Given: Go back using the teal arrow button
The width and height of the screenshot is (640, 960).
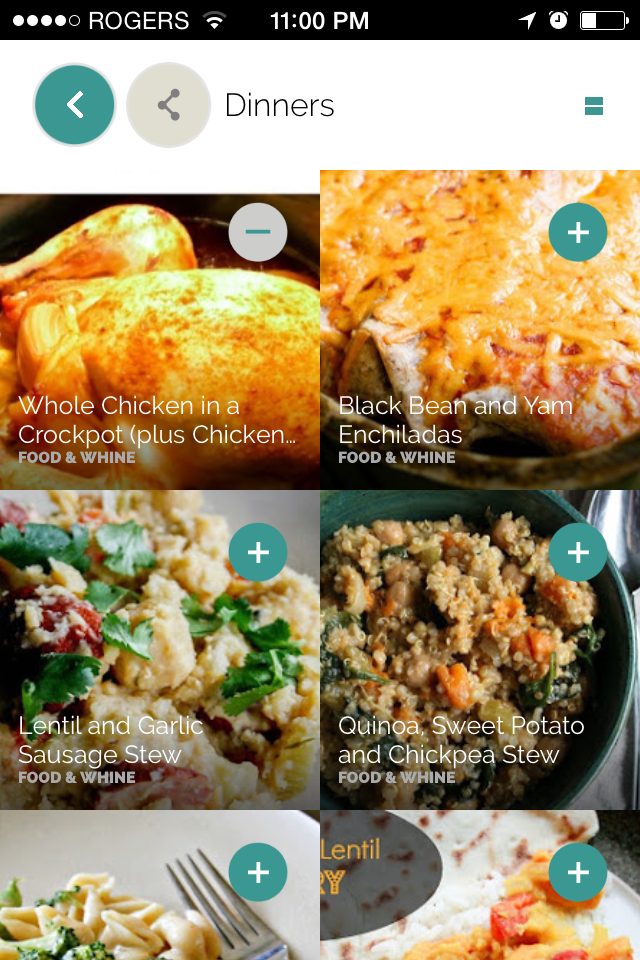Looking at the screenshot, I should click(x=75, y=105).
